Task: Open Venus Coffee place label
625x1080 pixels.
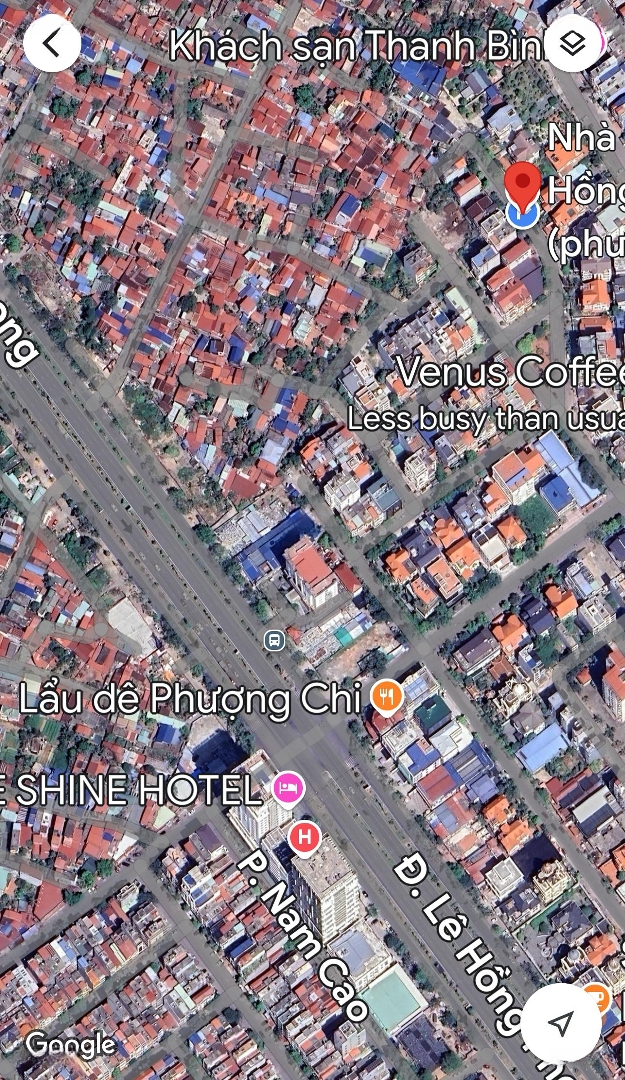Action: [510, 372]
